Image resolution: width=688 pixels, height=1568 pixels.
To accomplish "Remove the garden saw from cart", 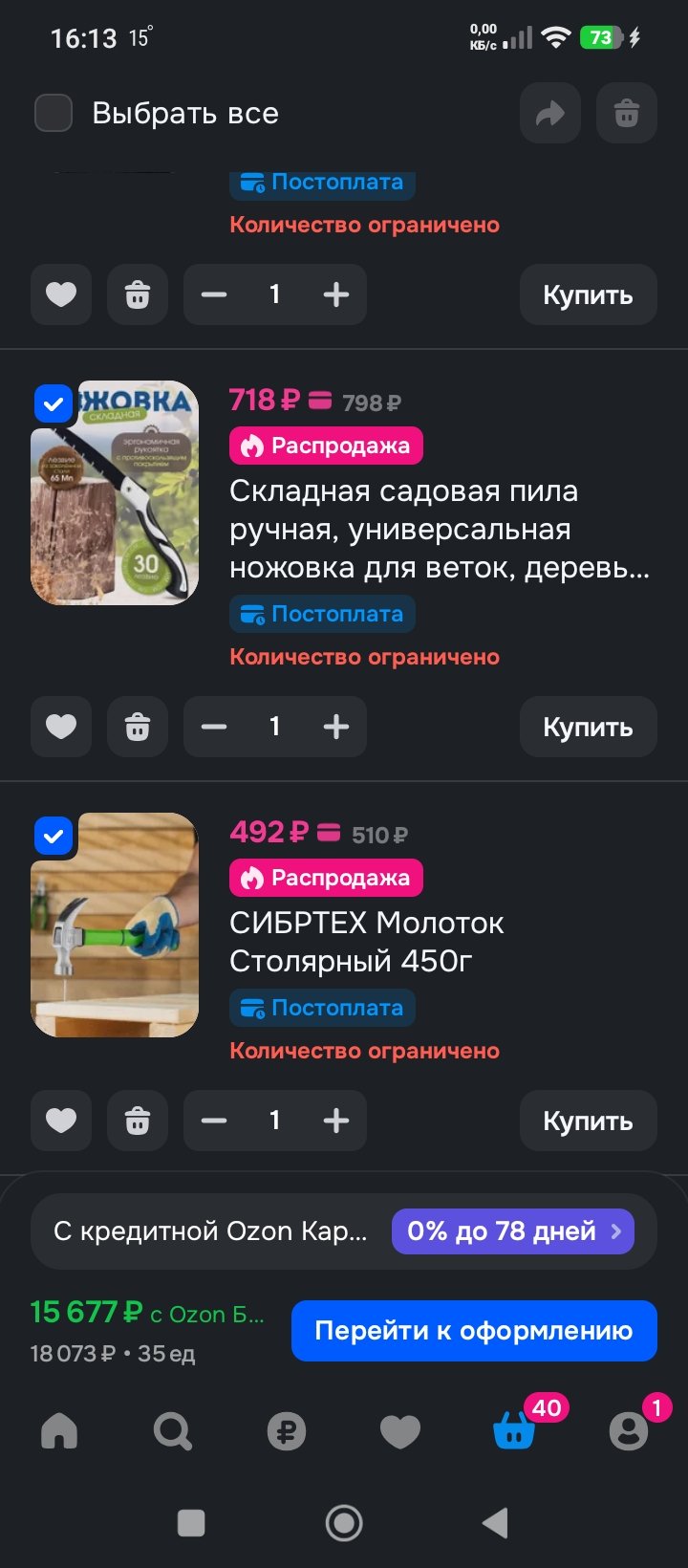I will 138,727.
